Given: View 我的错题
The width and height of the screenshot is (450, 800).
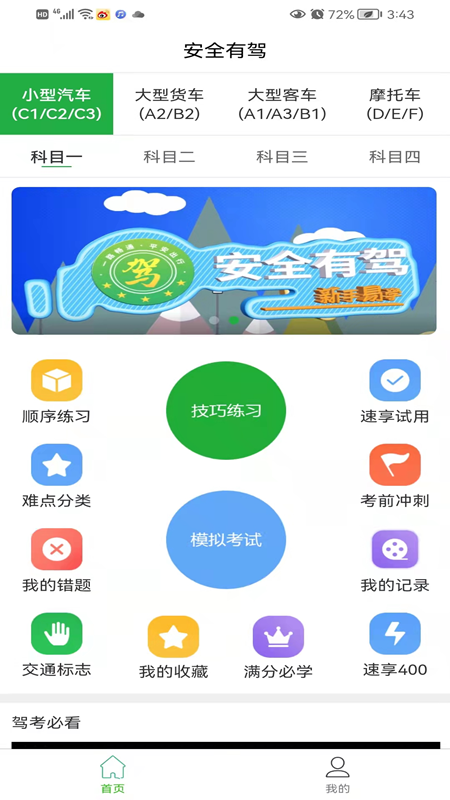Looking at the screenshot, I should 57,560.
